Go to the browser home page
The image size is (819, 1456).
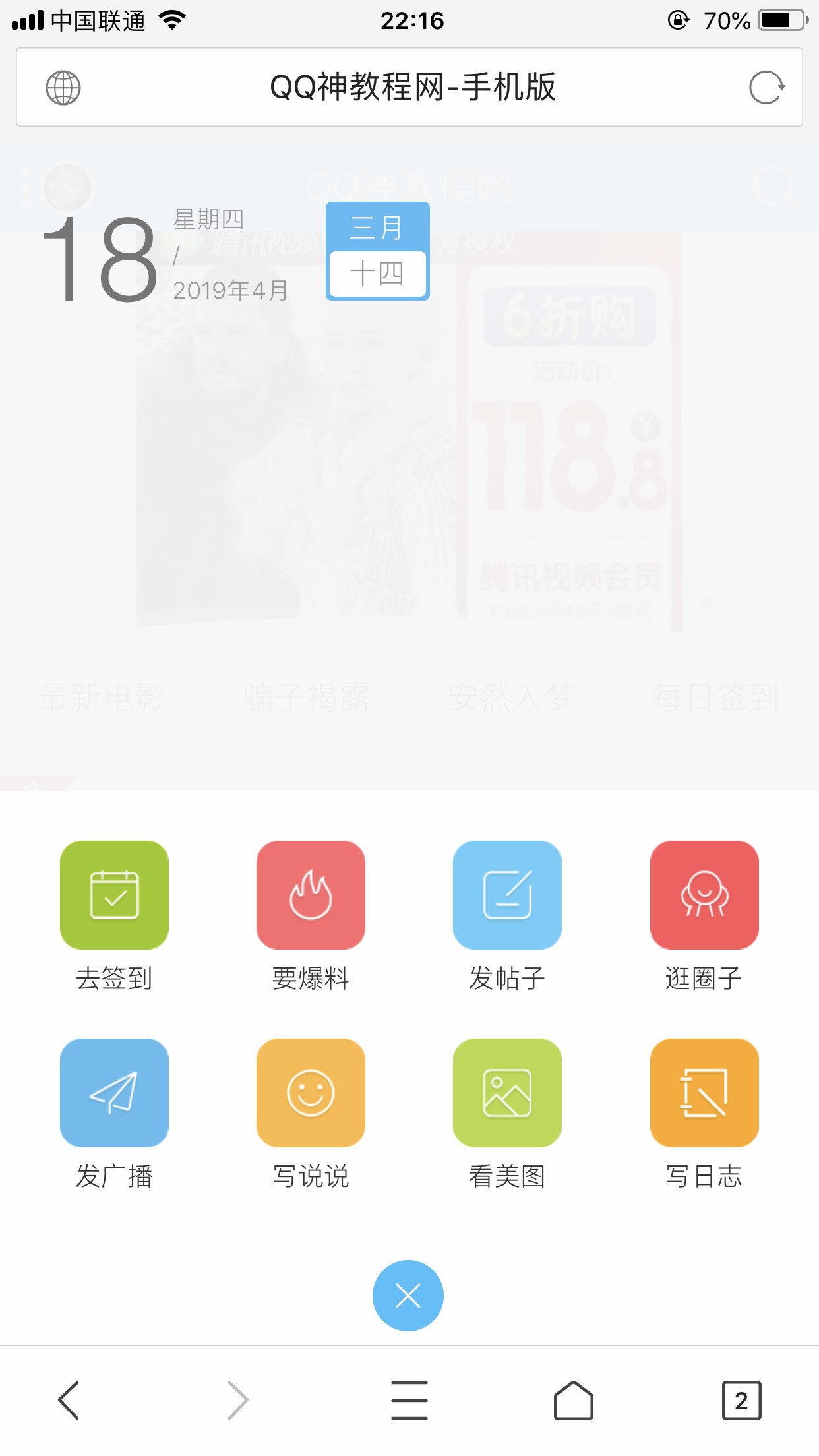coord(573,1400)
